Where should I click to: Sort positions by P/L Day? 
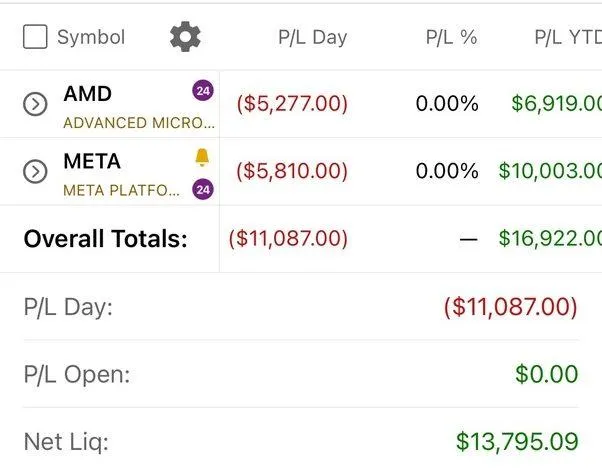click(312, 37)
